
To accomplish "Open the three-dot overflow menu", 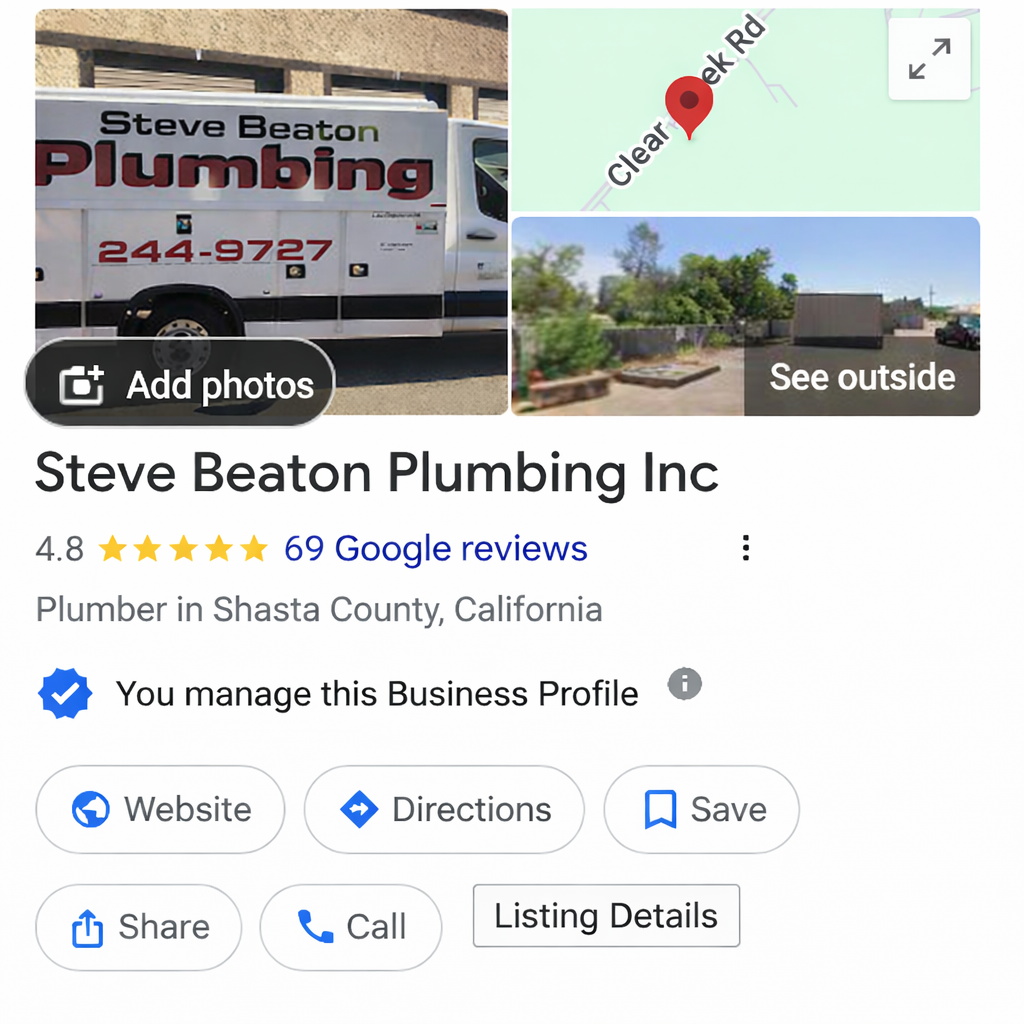I will 745,548.
